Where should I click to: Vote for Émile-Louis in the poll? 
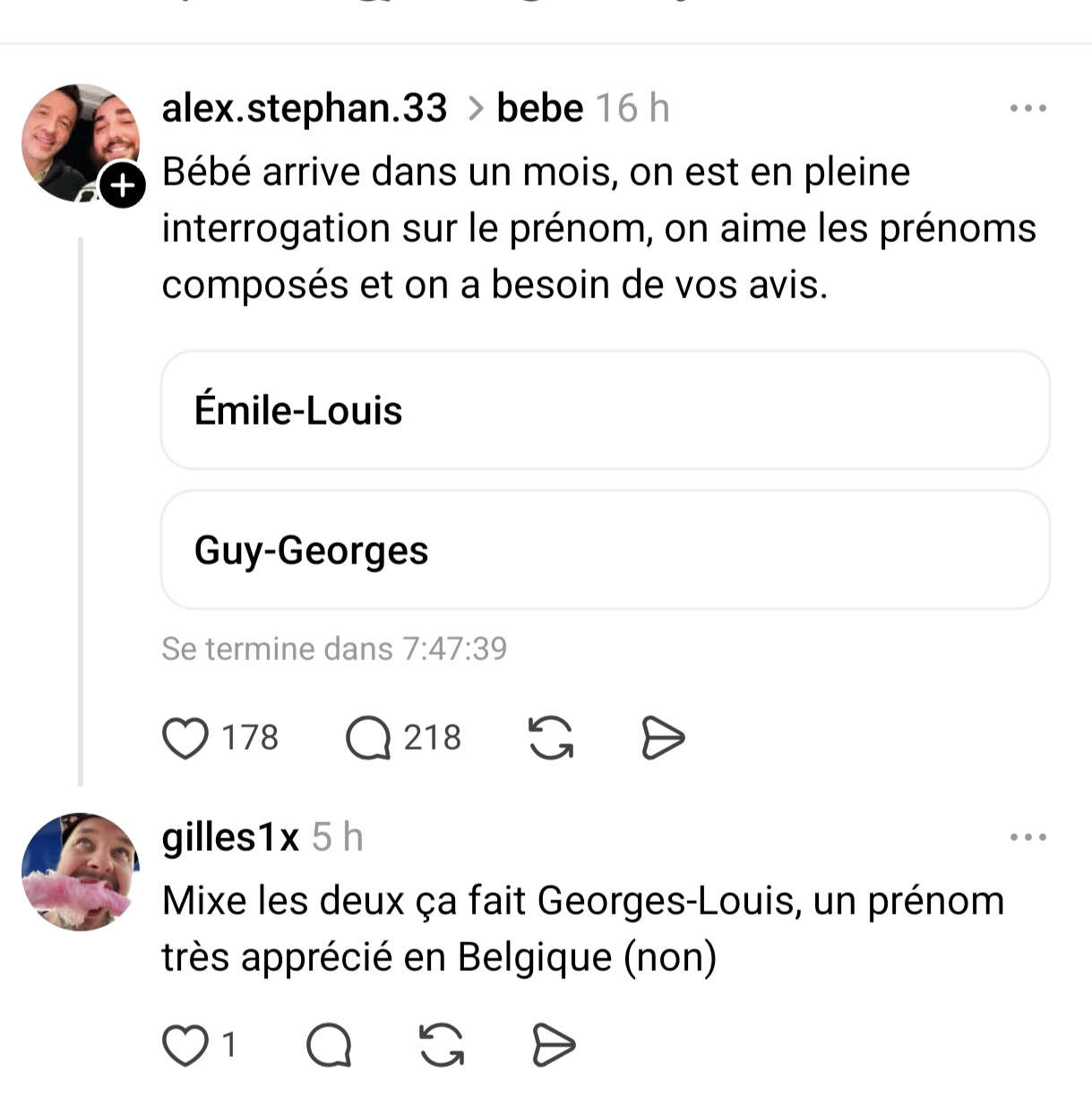tap(605, 410)
